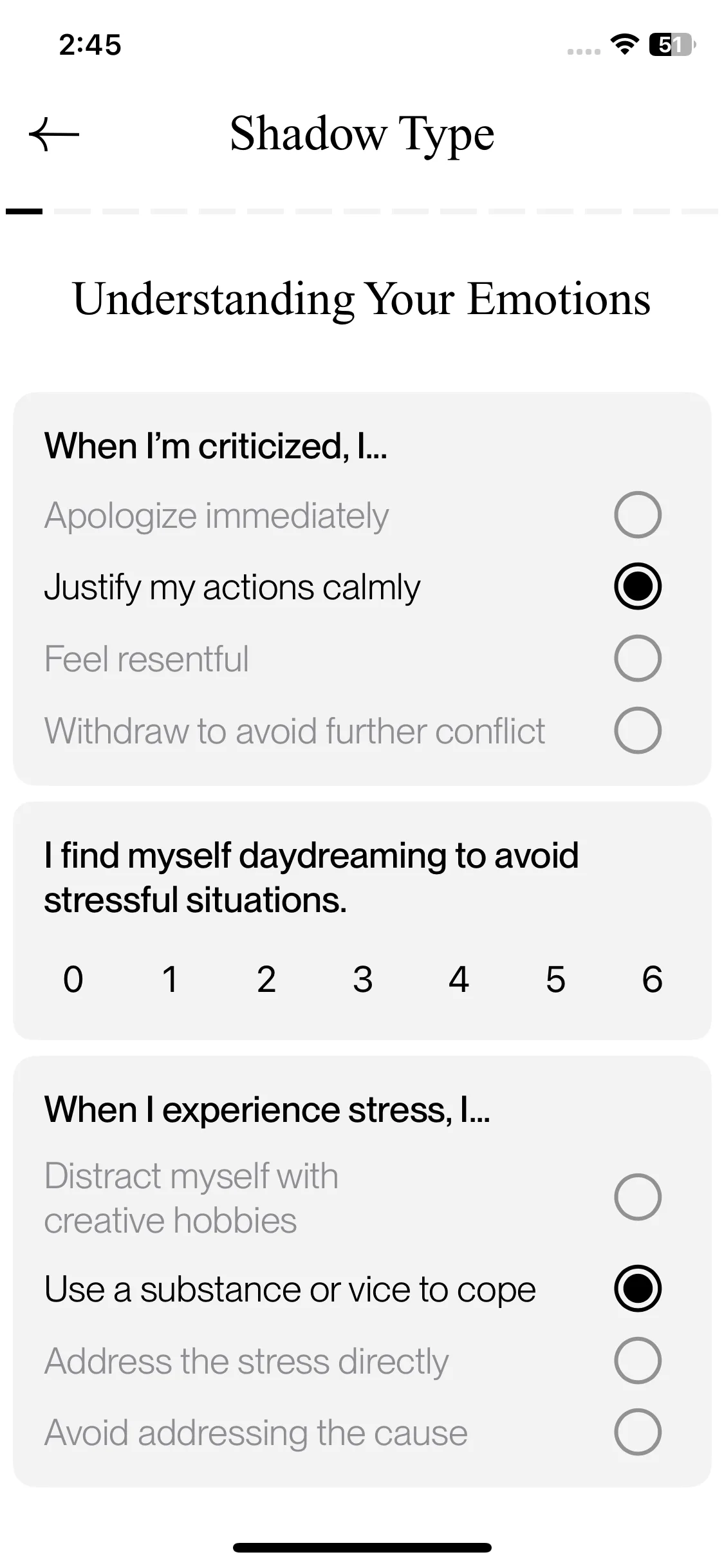Pick the 'Feel resentful' answer
The width and height of the screenshot is (724, 1568).
coord(637,658)
